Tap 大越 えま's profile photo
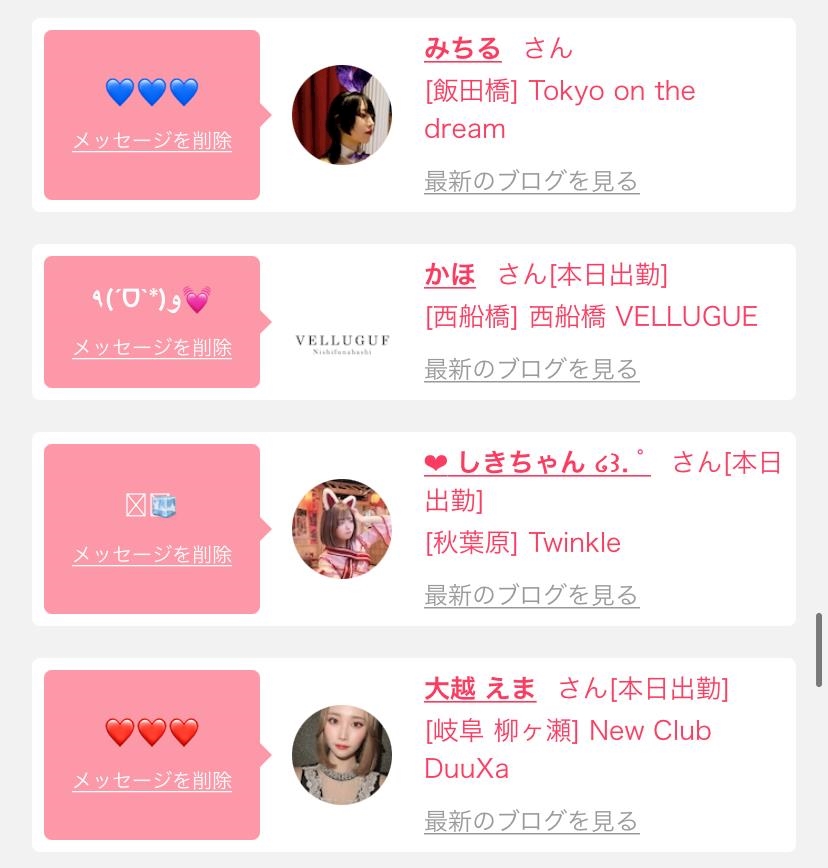Viewport: 828px width, 868px height. click(x=342, y=755)
